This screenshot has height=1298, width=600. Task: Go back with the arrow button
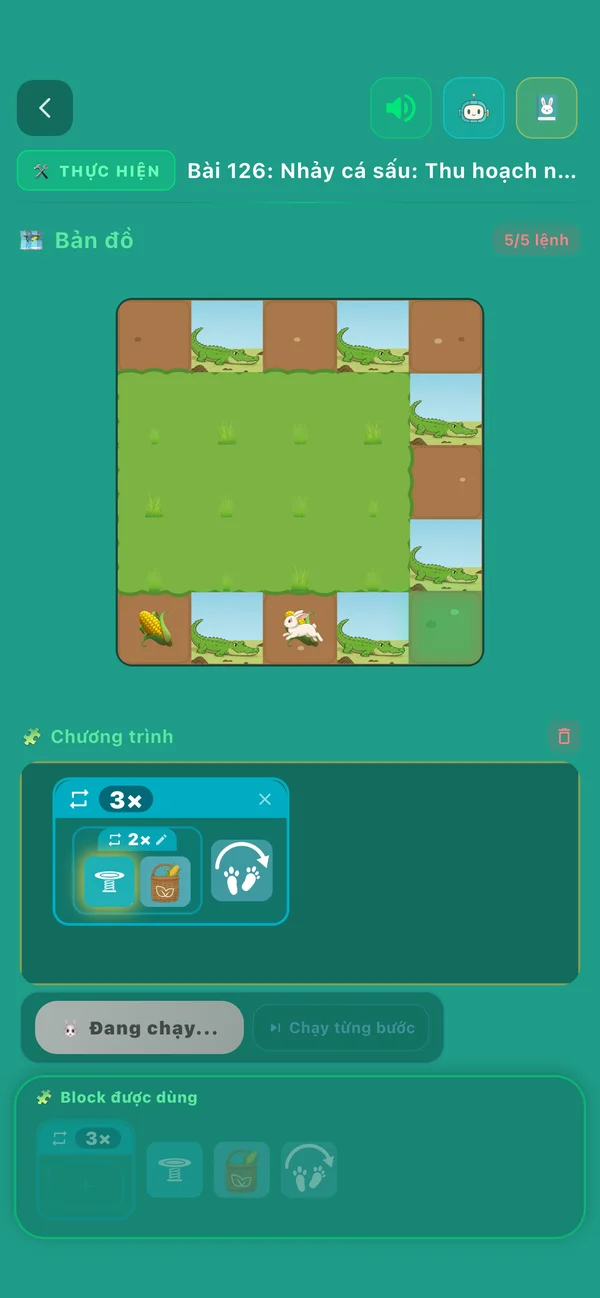45,108
